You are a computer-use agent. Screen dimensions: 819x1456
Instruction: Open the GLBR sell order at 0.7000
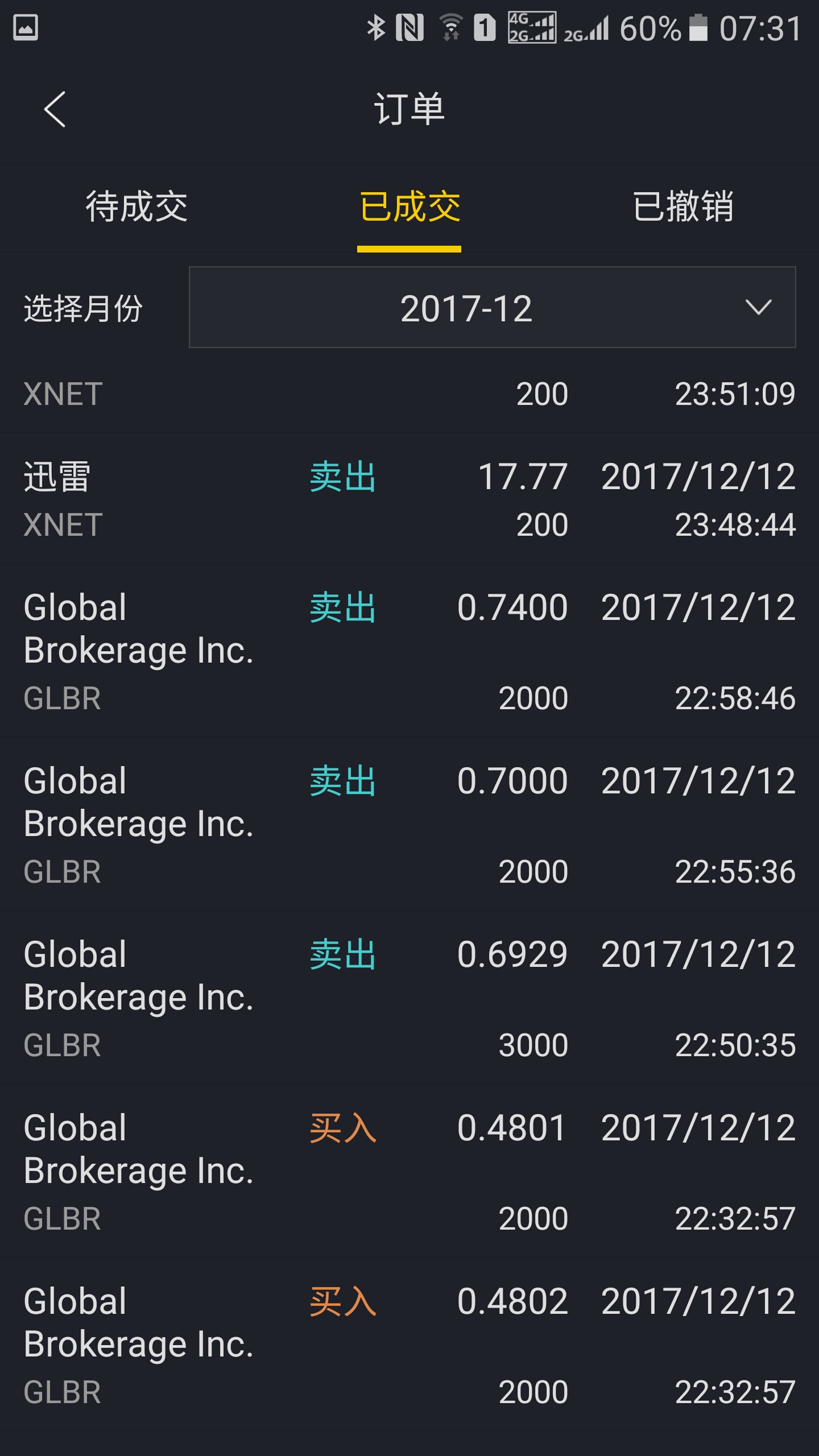409,824
